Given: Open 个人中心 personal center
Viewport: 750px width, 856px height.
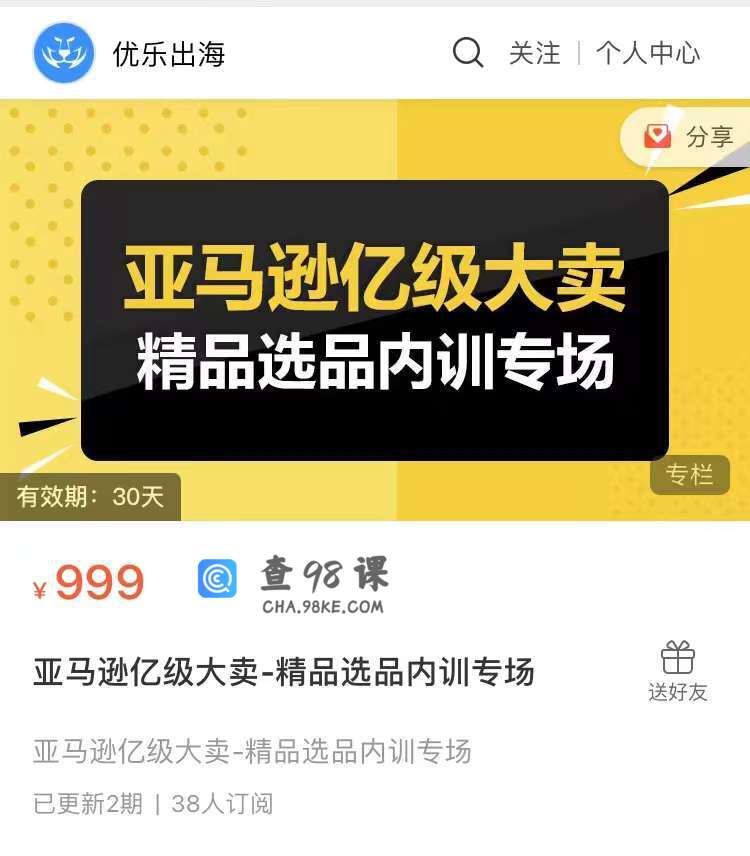Looking at the screenshot, I should pos(648,53).
